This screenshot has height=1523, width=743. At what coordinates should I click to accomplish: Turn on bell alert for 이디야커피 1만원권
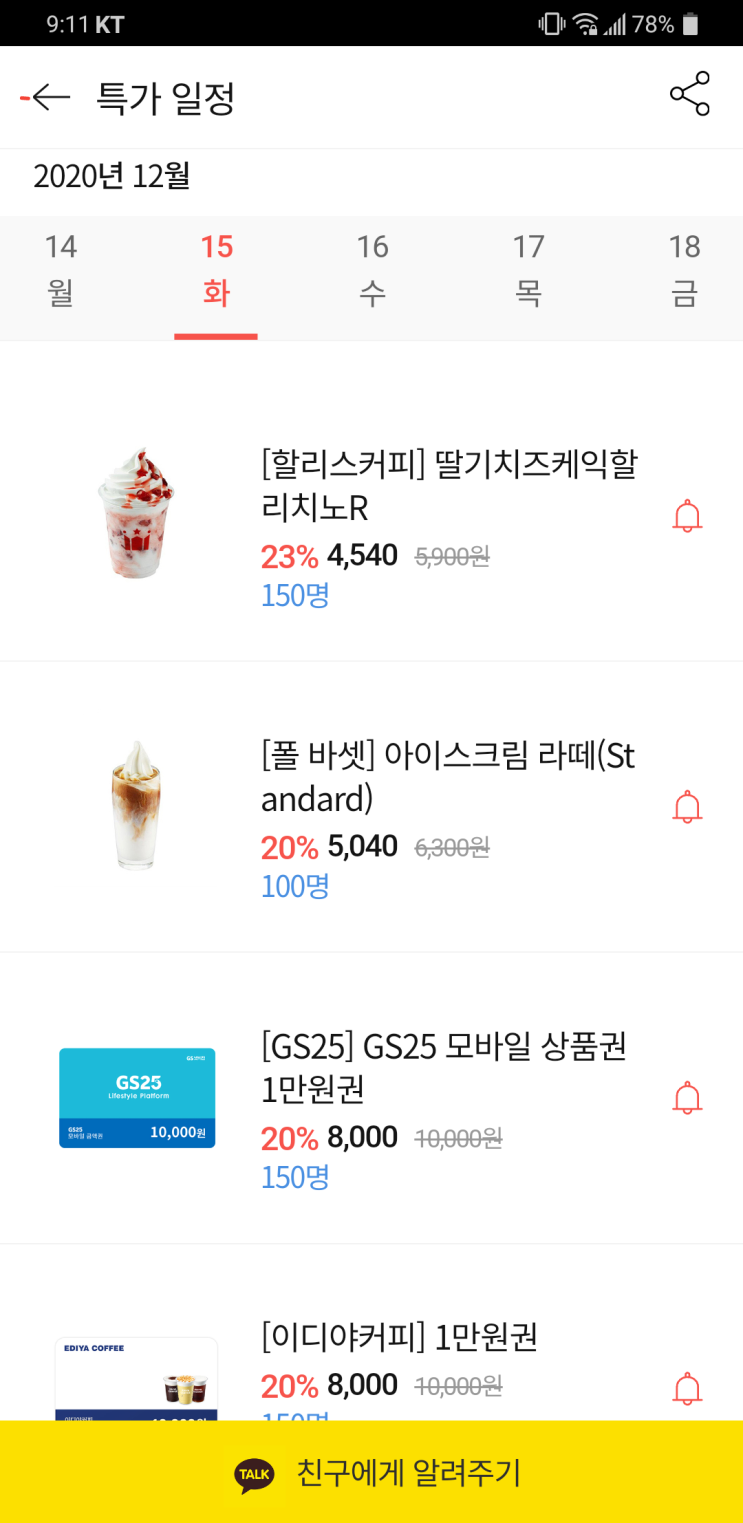click(x=687, y=1389)
